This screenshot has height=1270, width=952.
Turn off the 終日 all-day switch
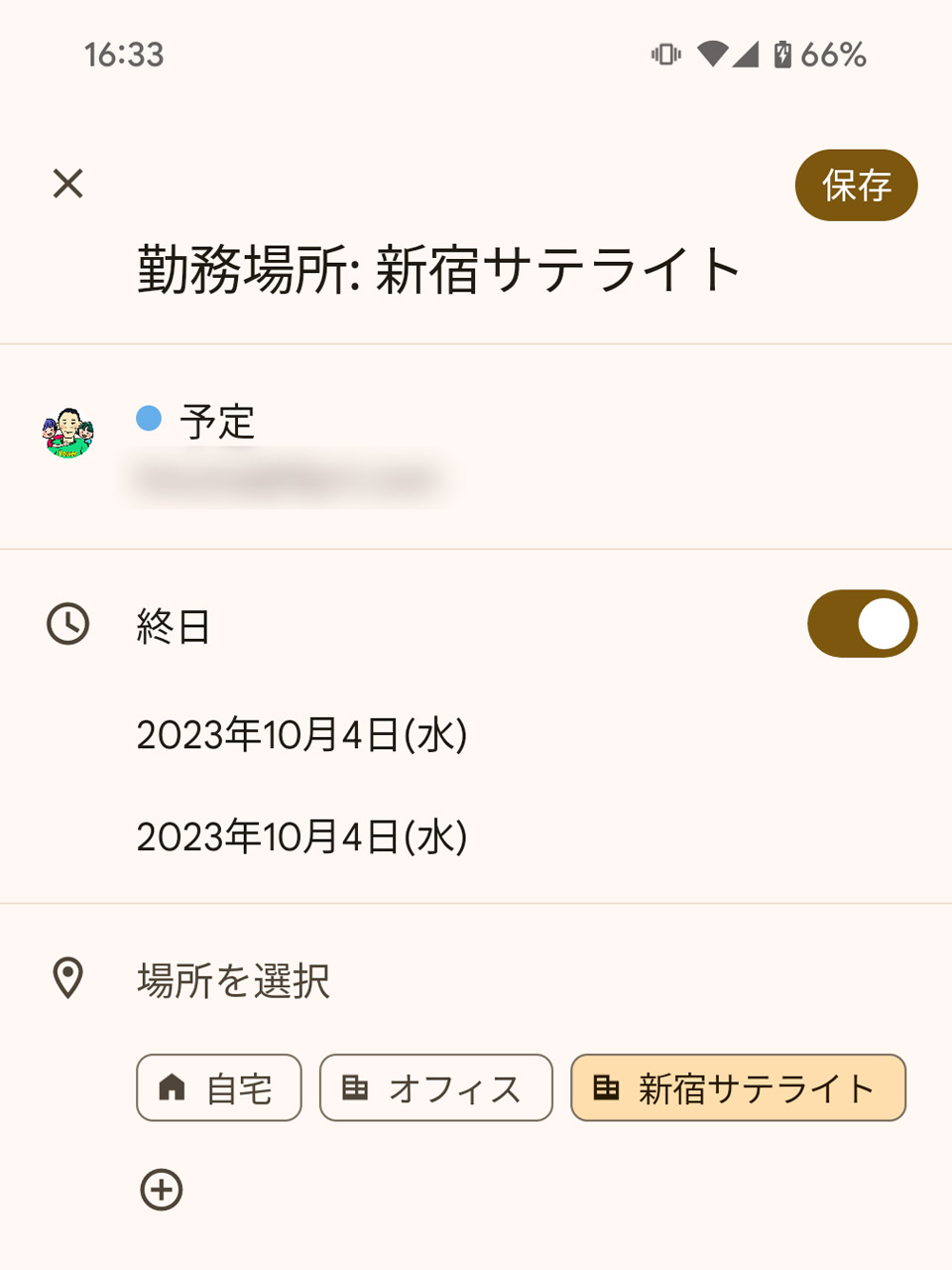click(x=862, y=623)
